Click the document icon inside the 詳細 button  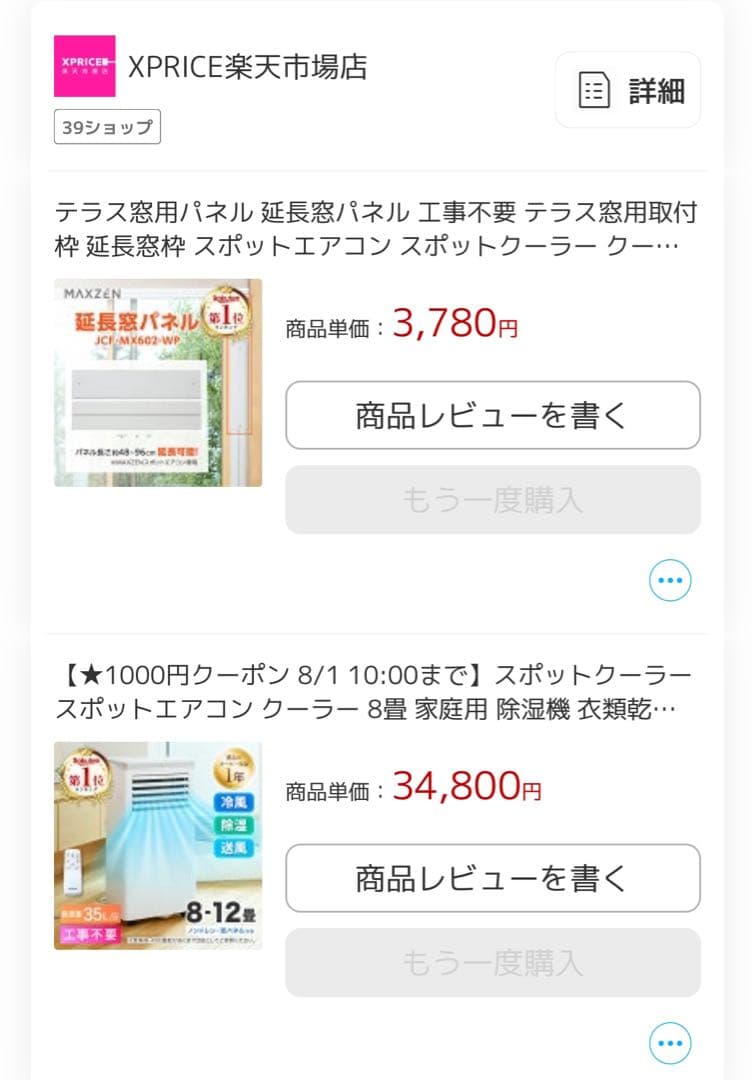(x=596, y=90)
